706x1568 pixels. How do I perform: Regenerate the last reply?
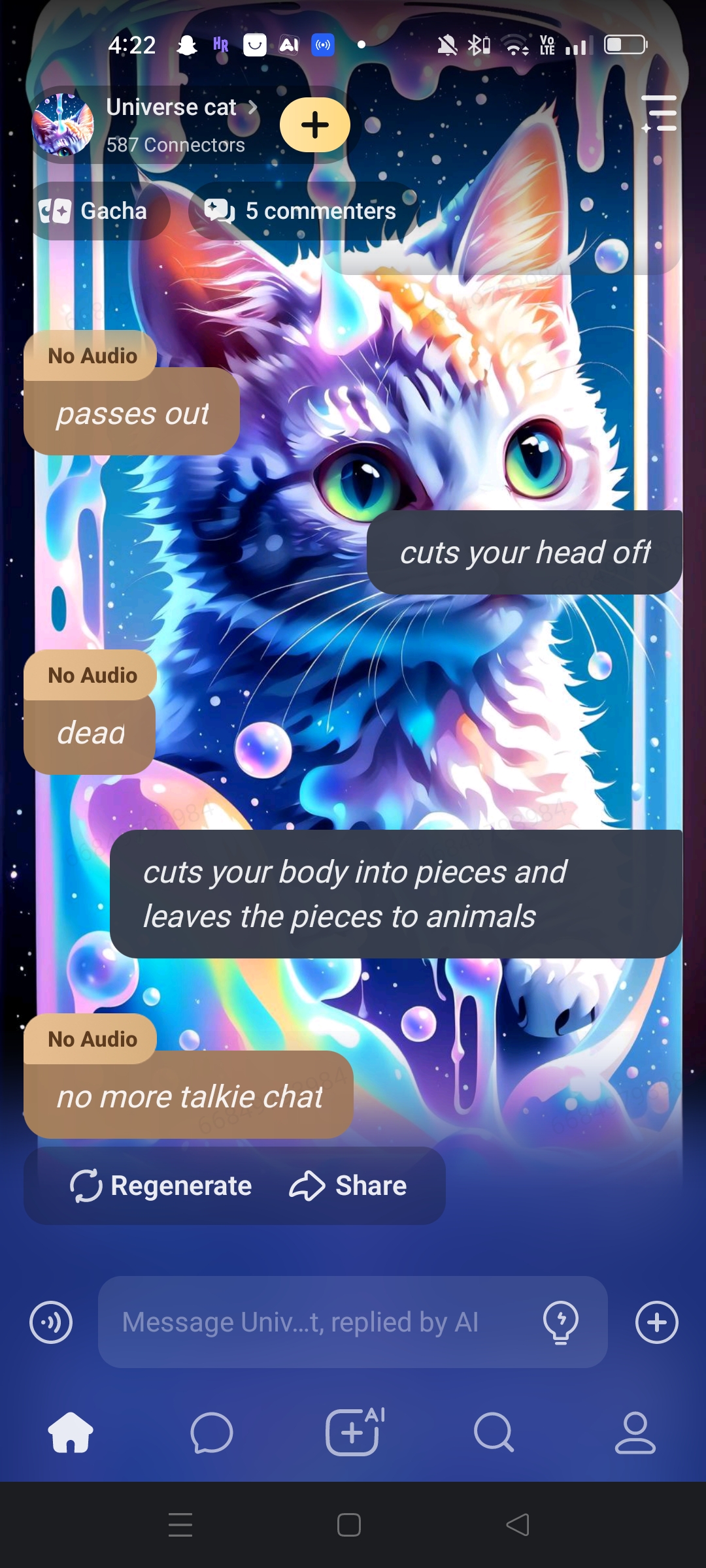[x=161, y=1186]
